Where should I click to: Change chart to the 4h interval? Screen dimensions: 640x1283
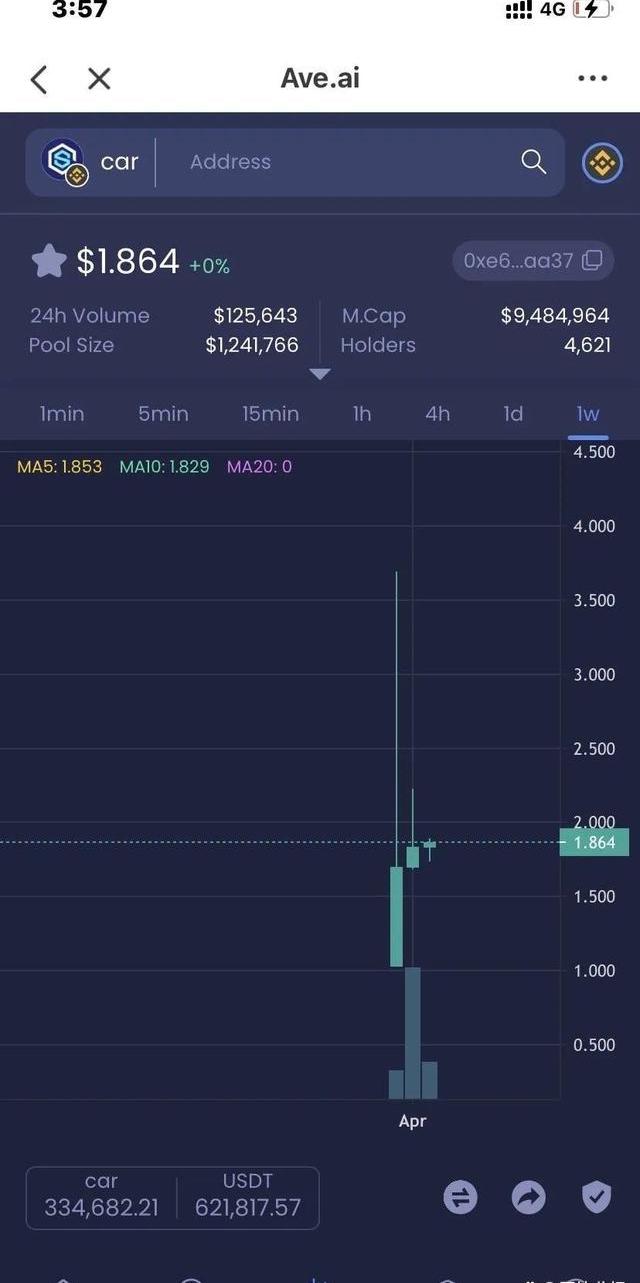(x=437, y=414)
